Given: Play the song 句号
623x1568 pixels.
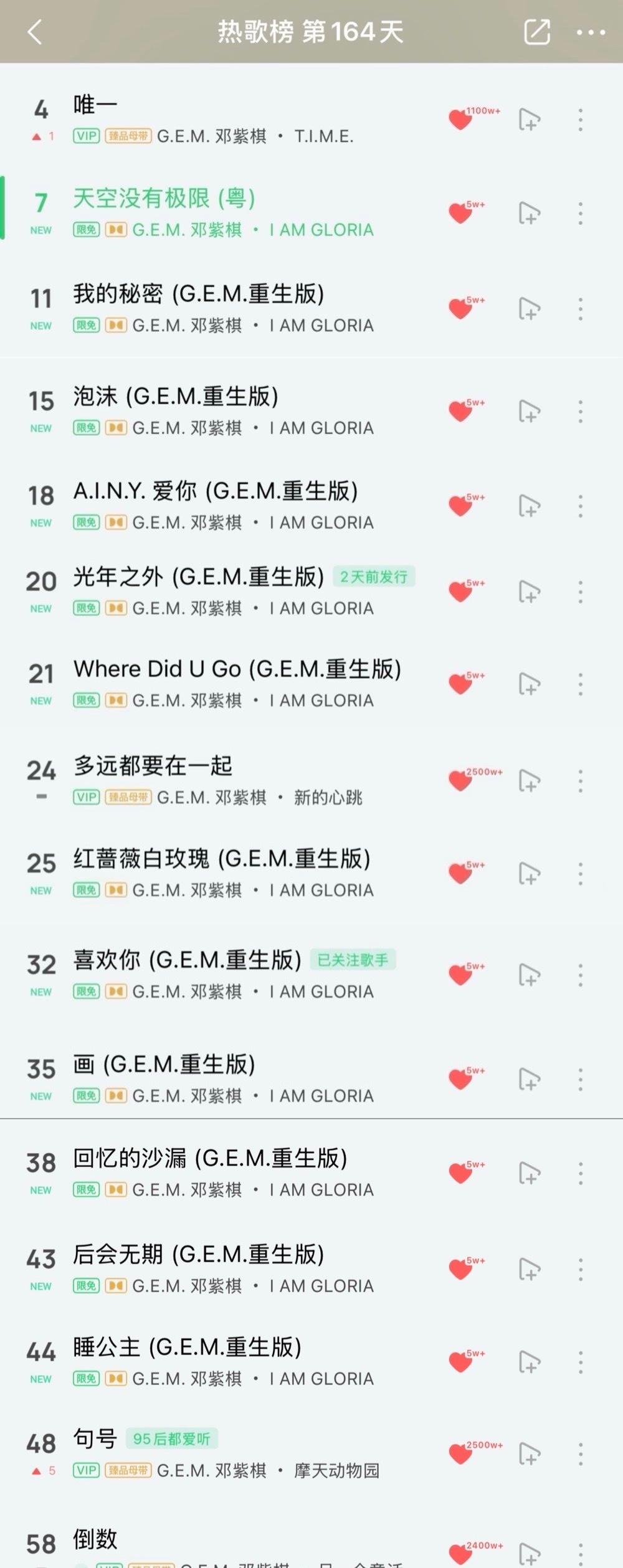Looking at the screenshot, I should [x=95, y=1439].
